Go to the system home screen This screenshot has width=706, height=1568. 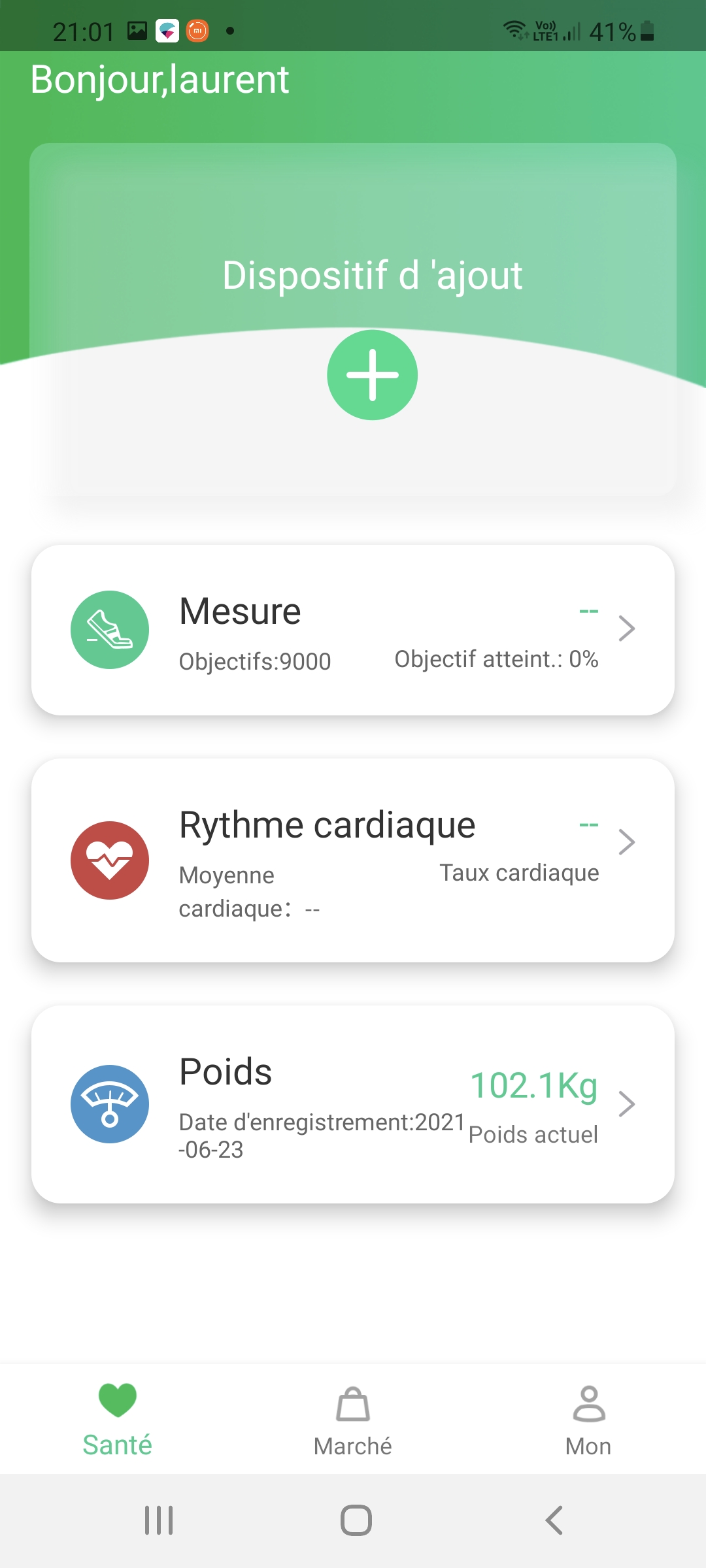(356, 1520)
